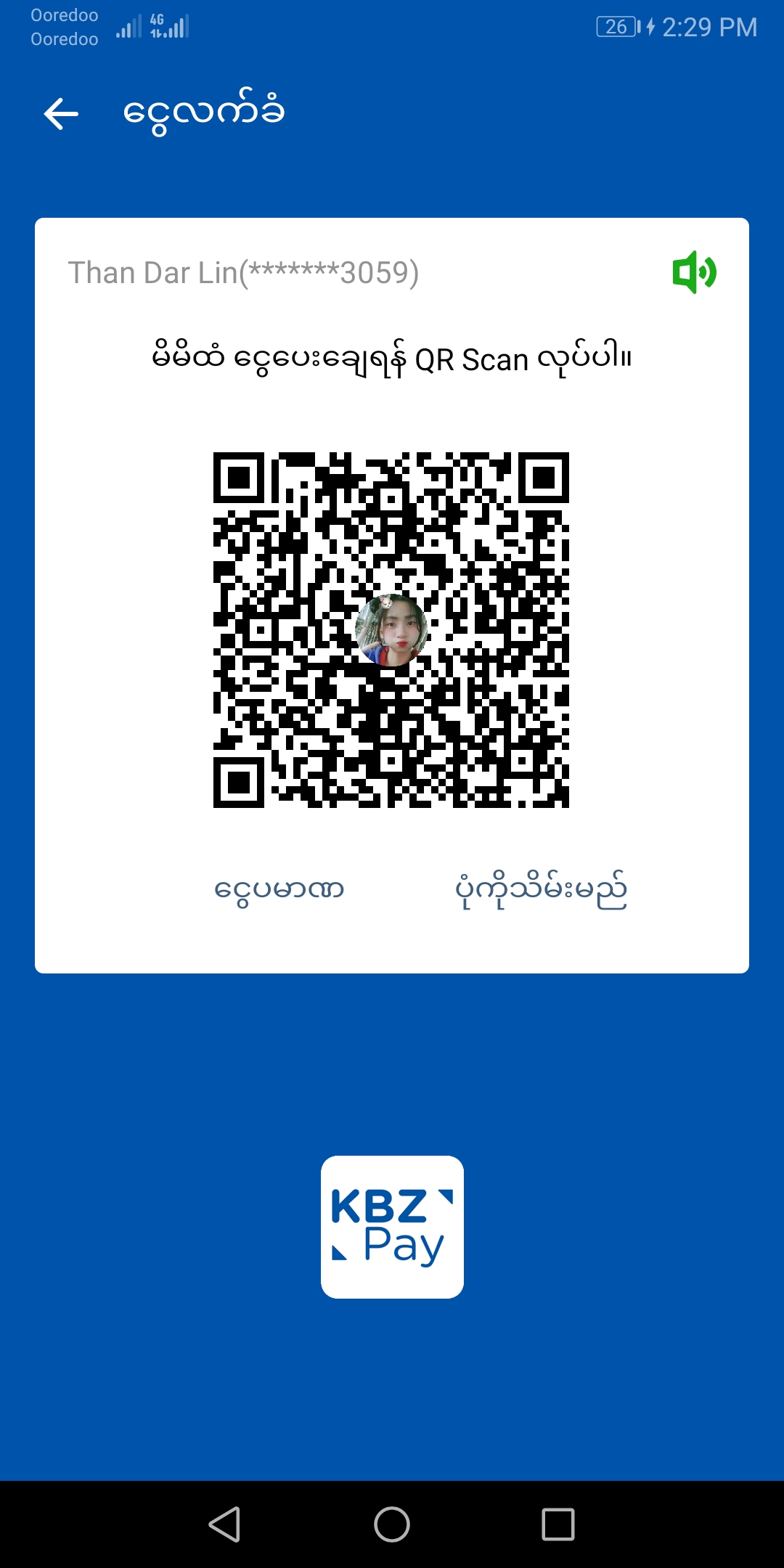Tap the system home button
The image size is (784, 1568).
tap(392, 1524)
